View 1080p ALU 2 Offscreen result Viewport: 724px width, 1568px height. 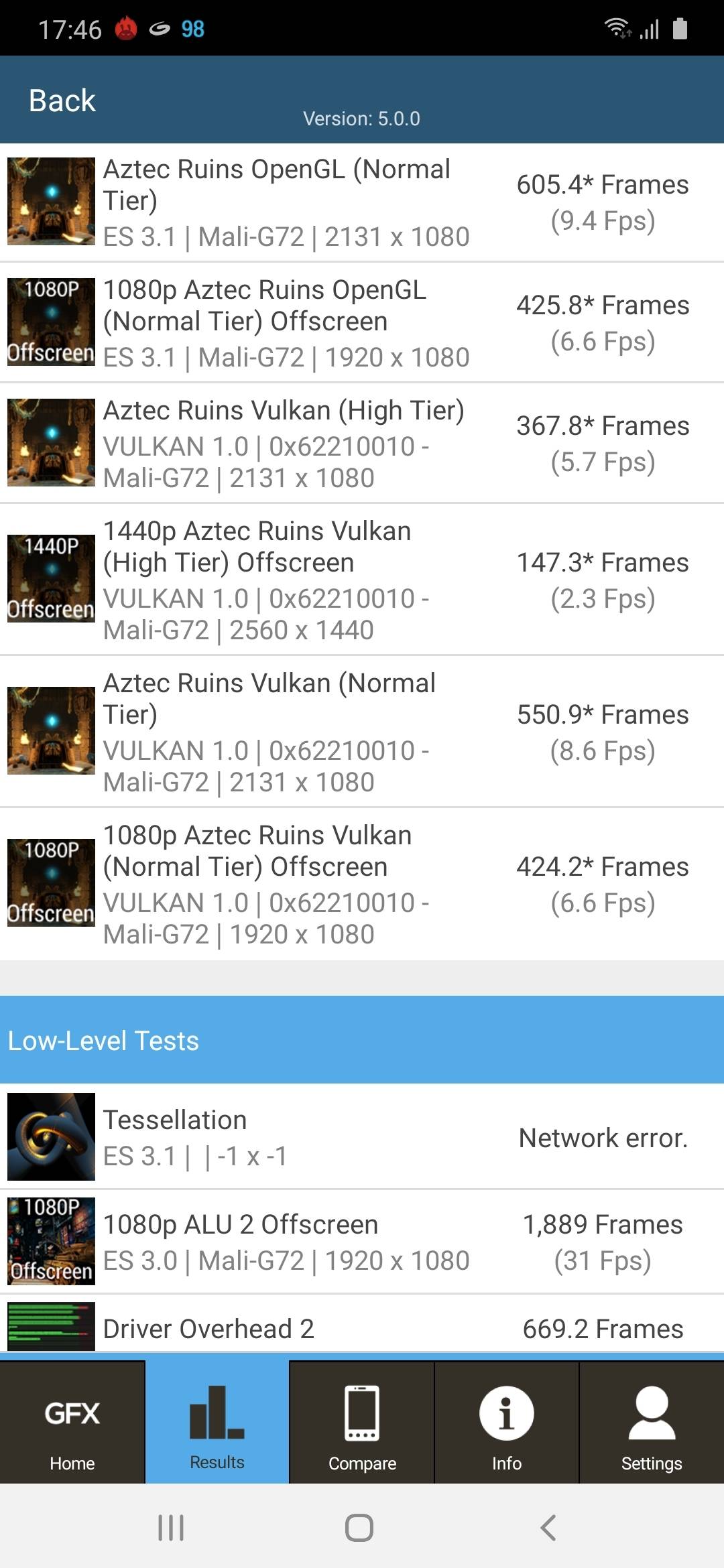362,1242
